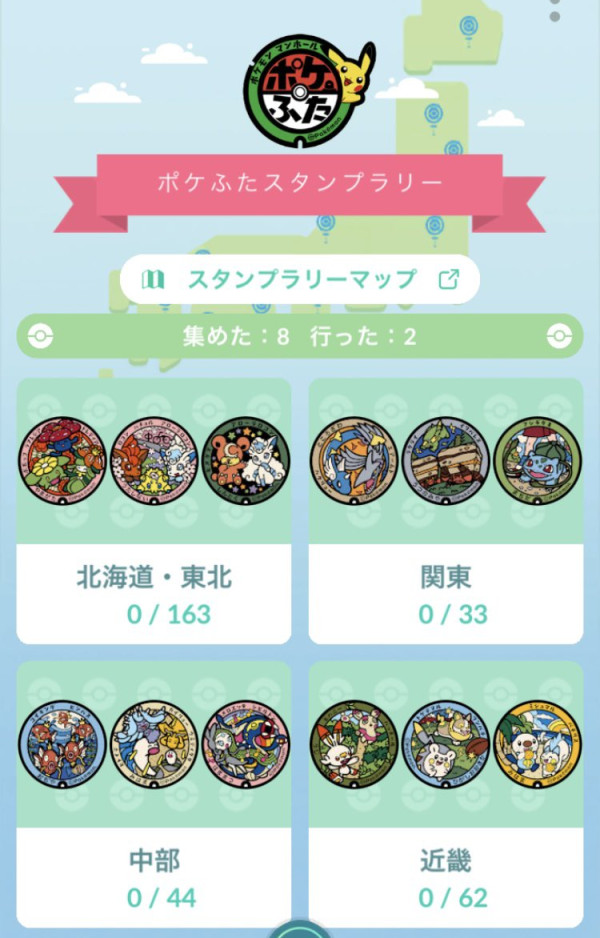This screenshot has width=600, height=938.
Task: Open the 関東 region card
Action: coord(446,510)
